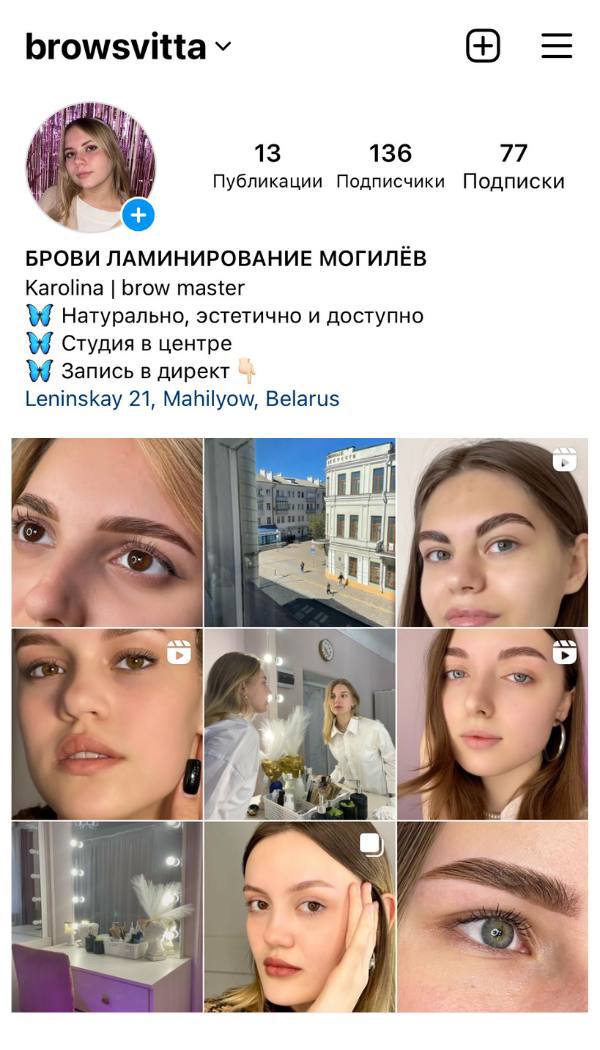
Task: Open the reel of girl with hoop earring
Action: tap(493, 724)
